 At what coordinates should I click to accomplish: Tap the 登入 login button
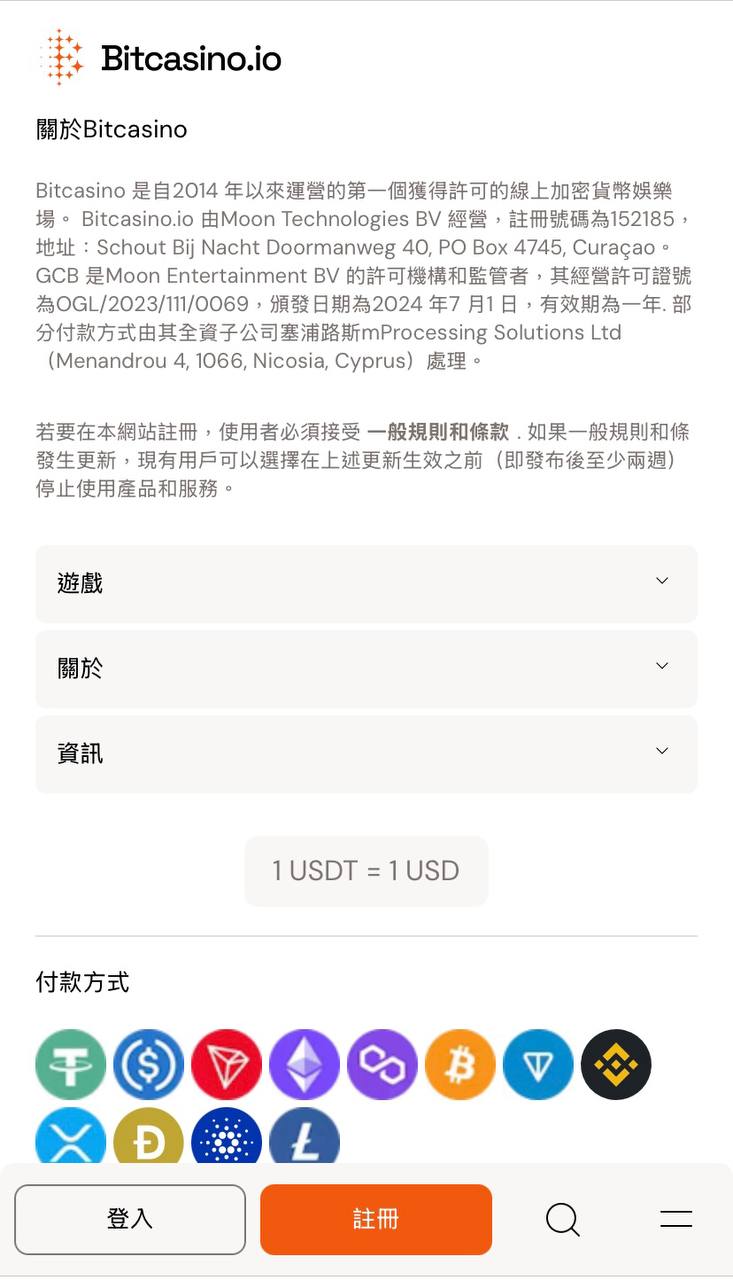(130, 1219)
